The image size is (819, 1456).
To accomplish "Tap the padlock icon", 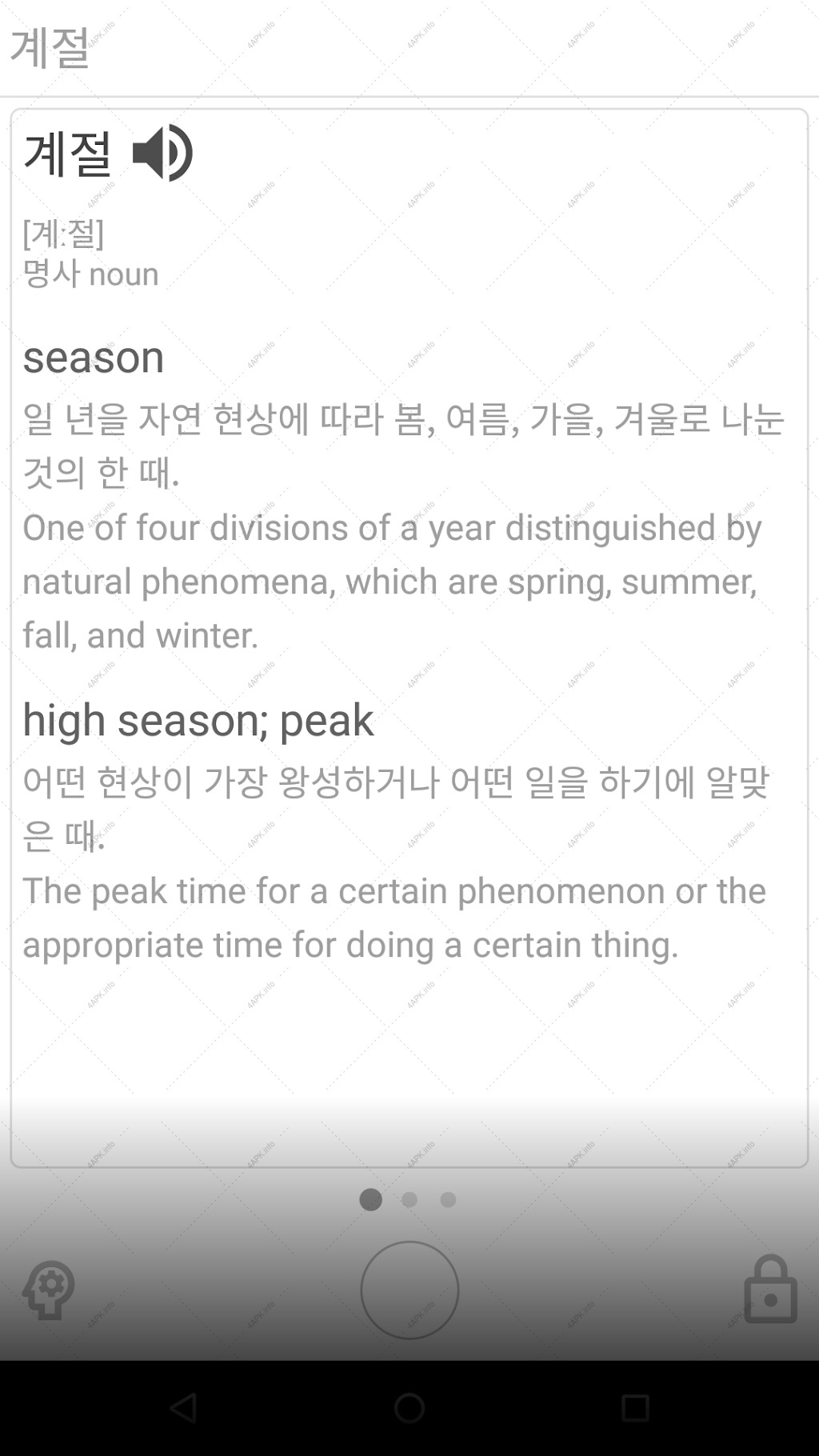I will tap(770, 1289).
